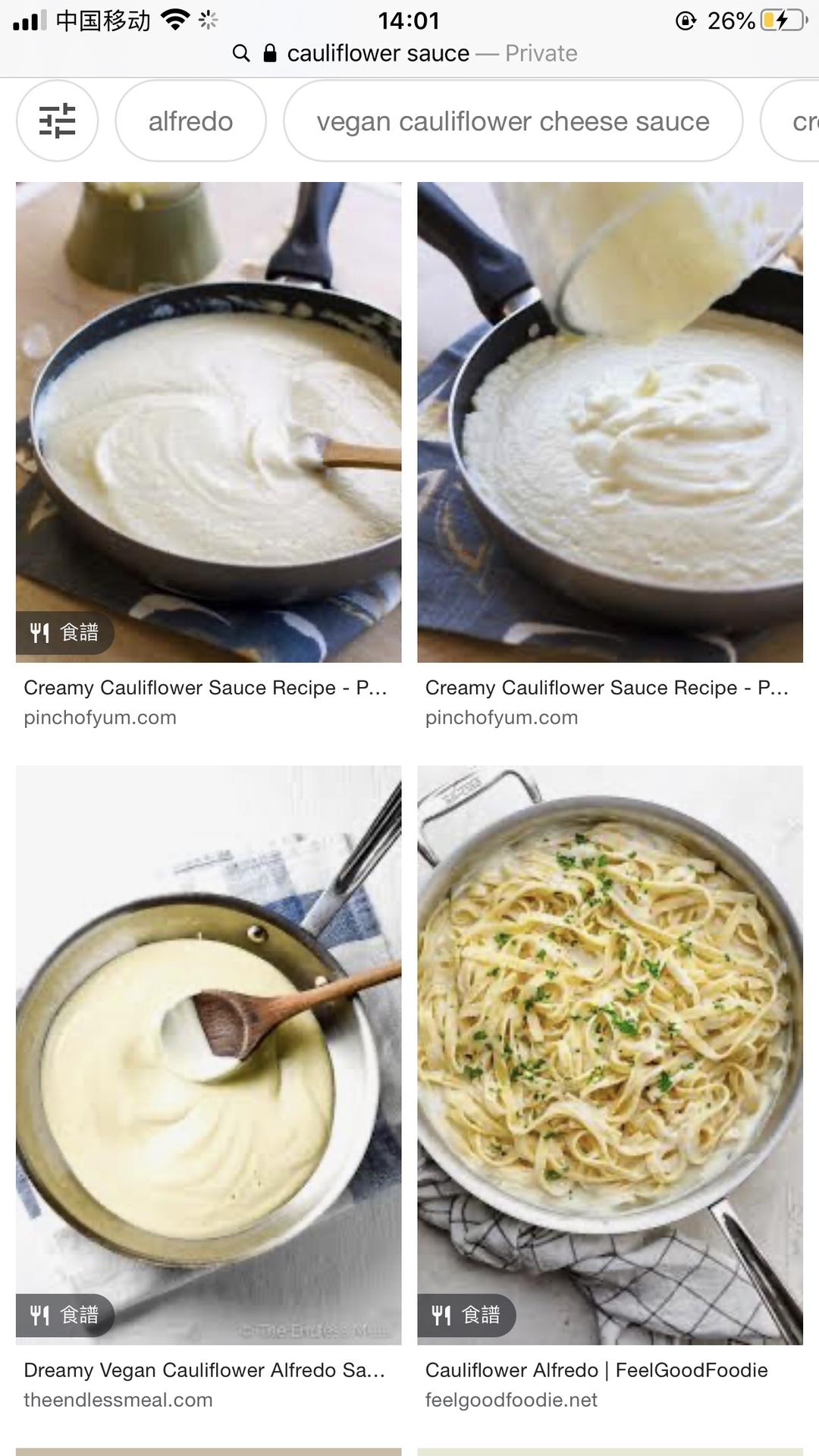819x1456 pixels.
Task: Open Cauliflower Alfredo FeelGoodFoodie pasta image
Action: tap(610, 1054)
